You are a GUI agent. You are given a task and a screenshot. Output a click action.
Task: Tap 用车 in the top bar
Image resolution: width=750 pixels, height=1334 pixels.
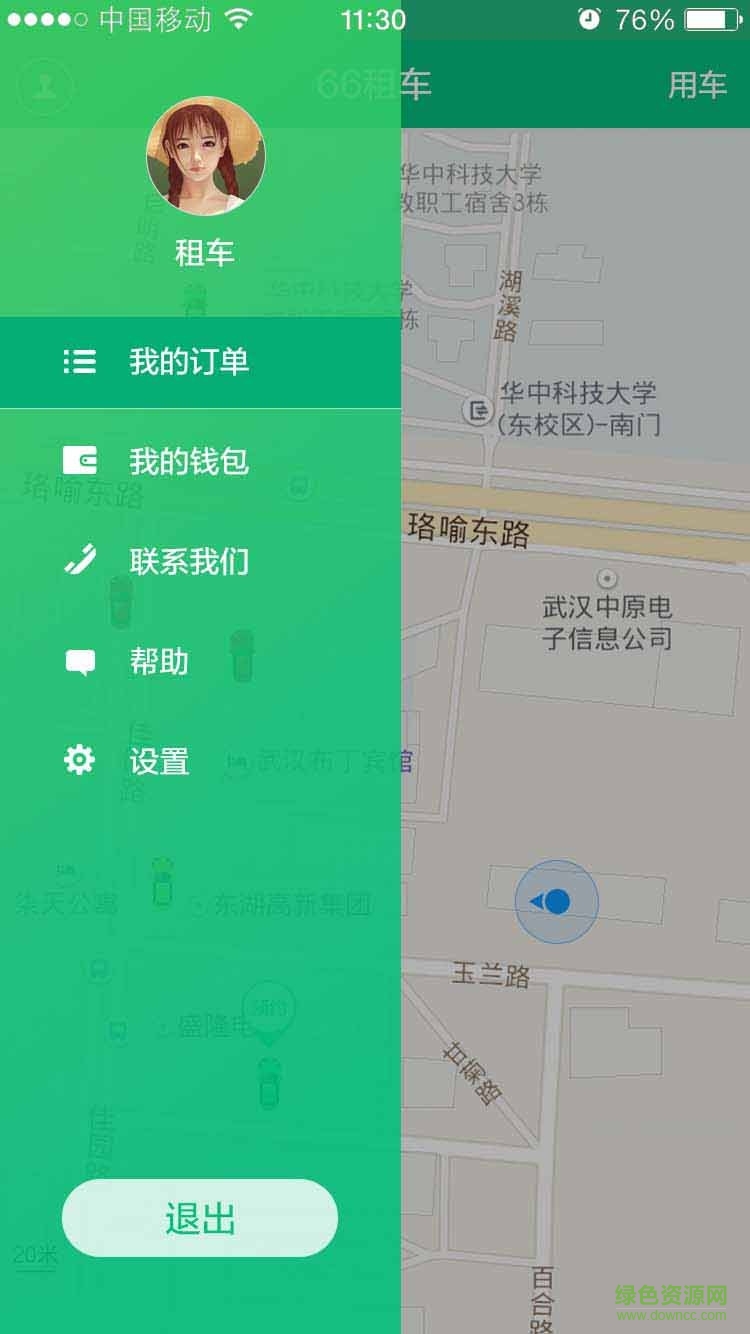(x=697, y=85)
